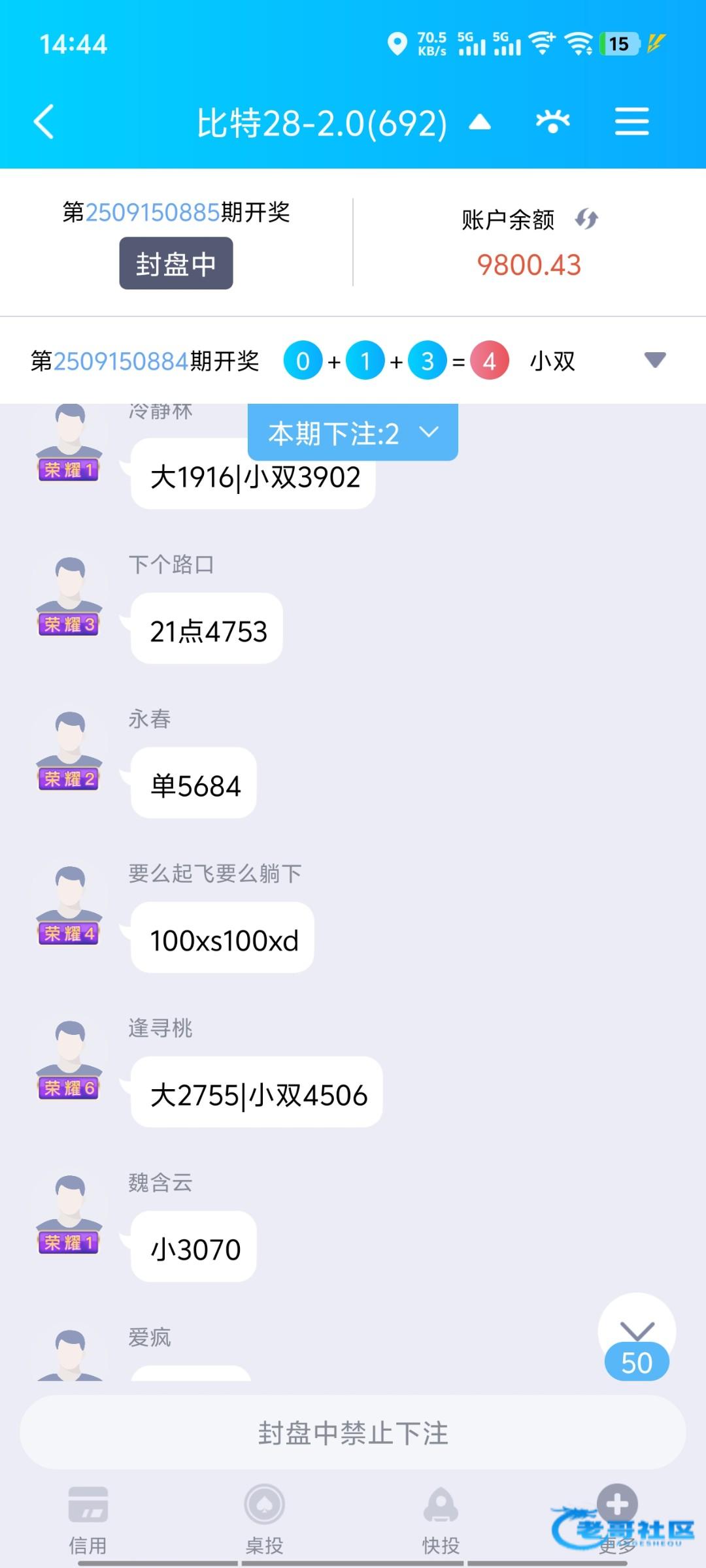Jump to the 50 newest messages
Viewport: 706px width, 1568px height.
[x=637, y=1337]
